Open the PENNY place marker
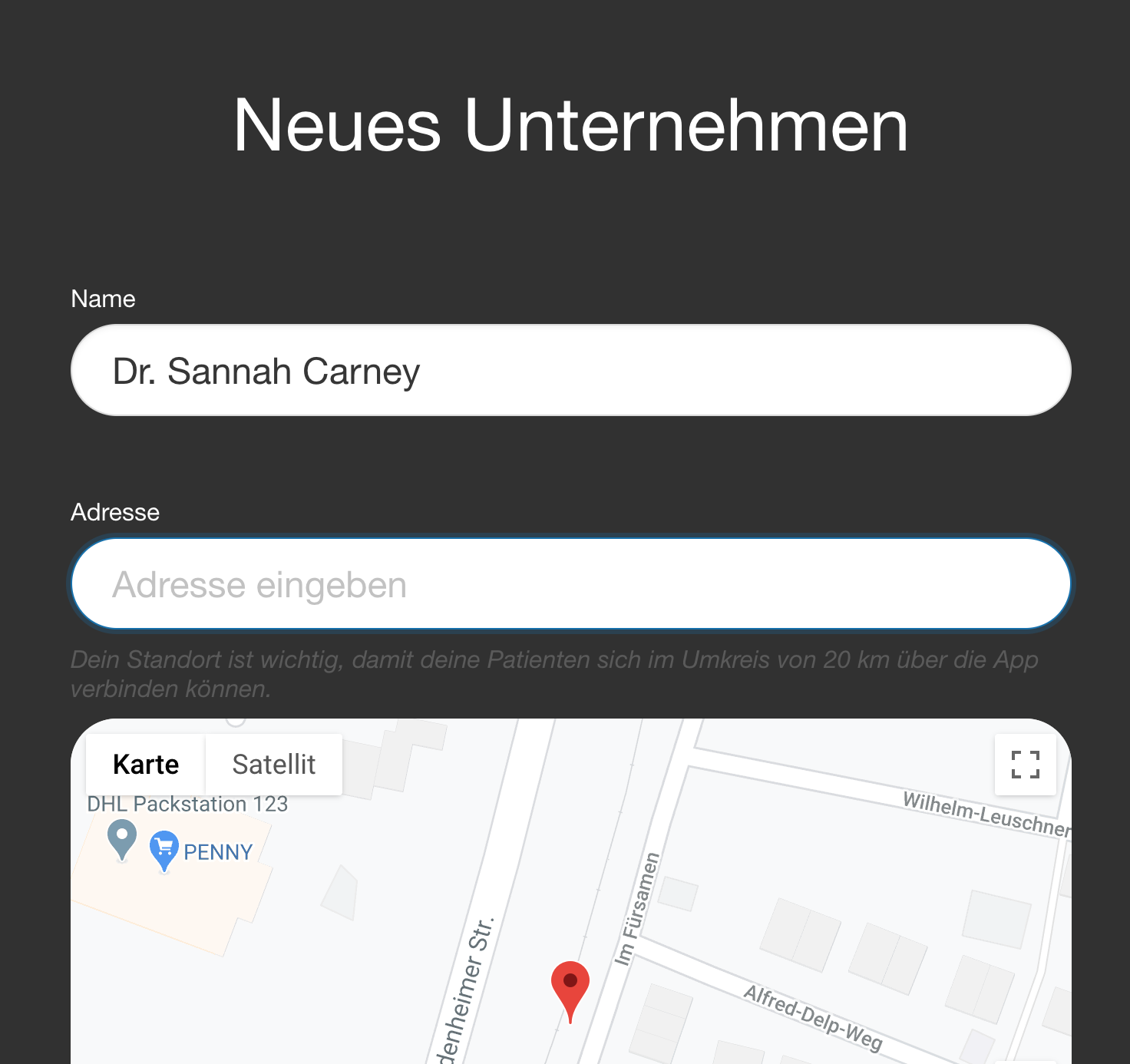The height and width of the screenshot is (1064, 1130). (x=164, y=850)
